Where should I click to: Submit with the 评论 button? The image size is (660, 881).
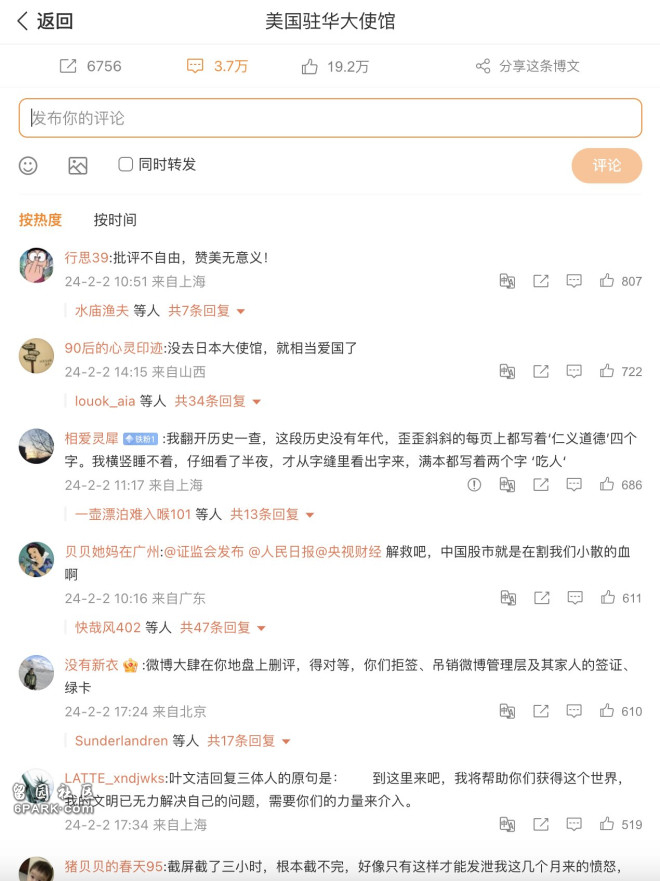point(606,165)
